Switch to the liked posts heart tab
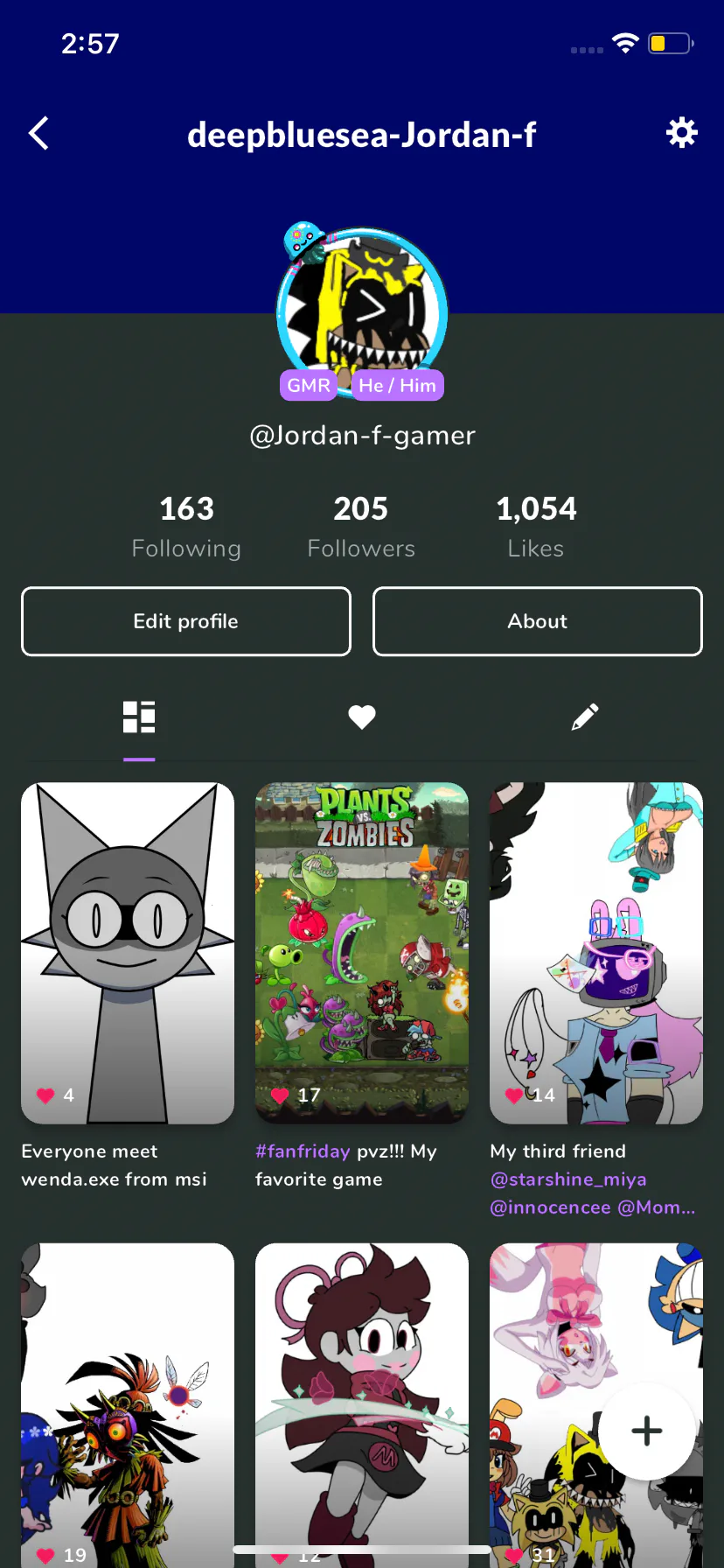Image resolution: width=724 pixels, height=1568 pixels. coord(362,717)
